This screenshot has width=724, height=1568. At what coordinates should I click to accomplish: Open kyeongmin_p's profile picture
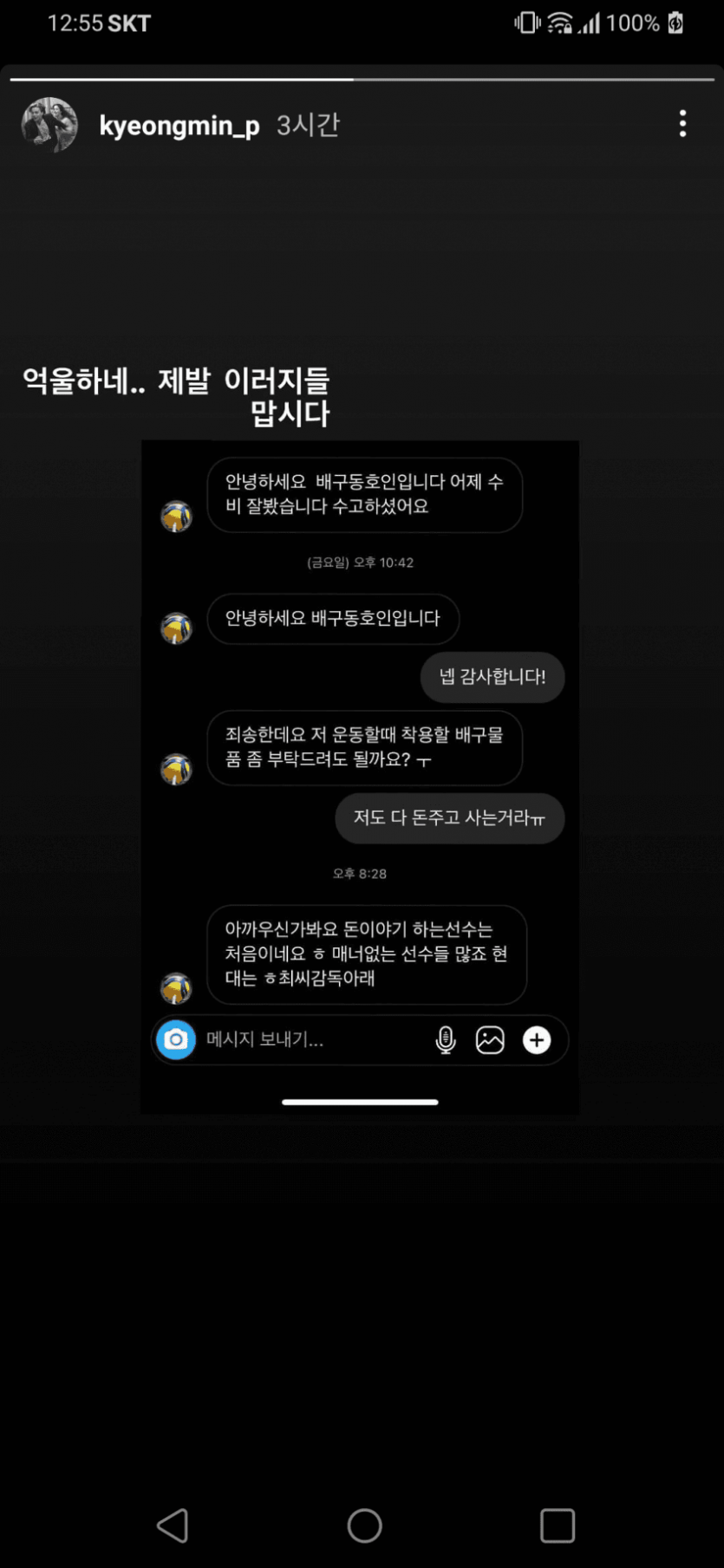(49, 125)
